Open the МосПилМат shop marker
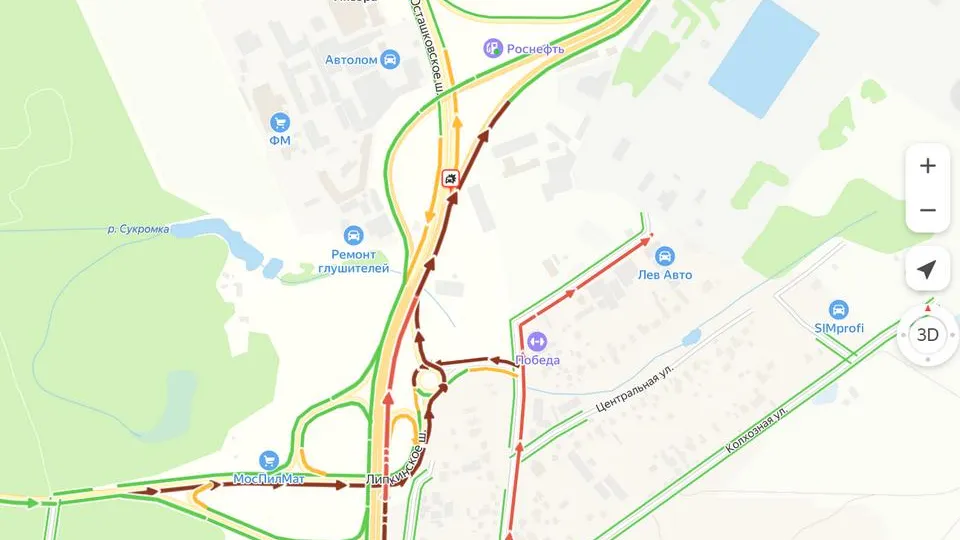The width and height of the screenshot is (960, 540). point(268,460)
